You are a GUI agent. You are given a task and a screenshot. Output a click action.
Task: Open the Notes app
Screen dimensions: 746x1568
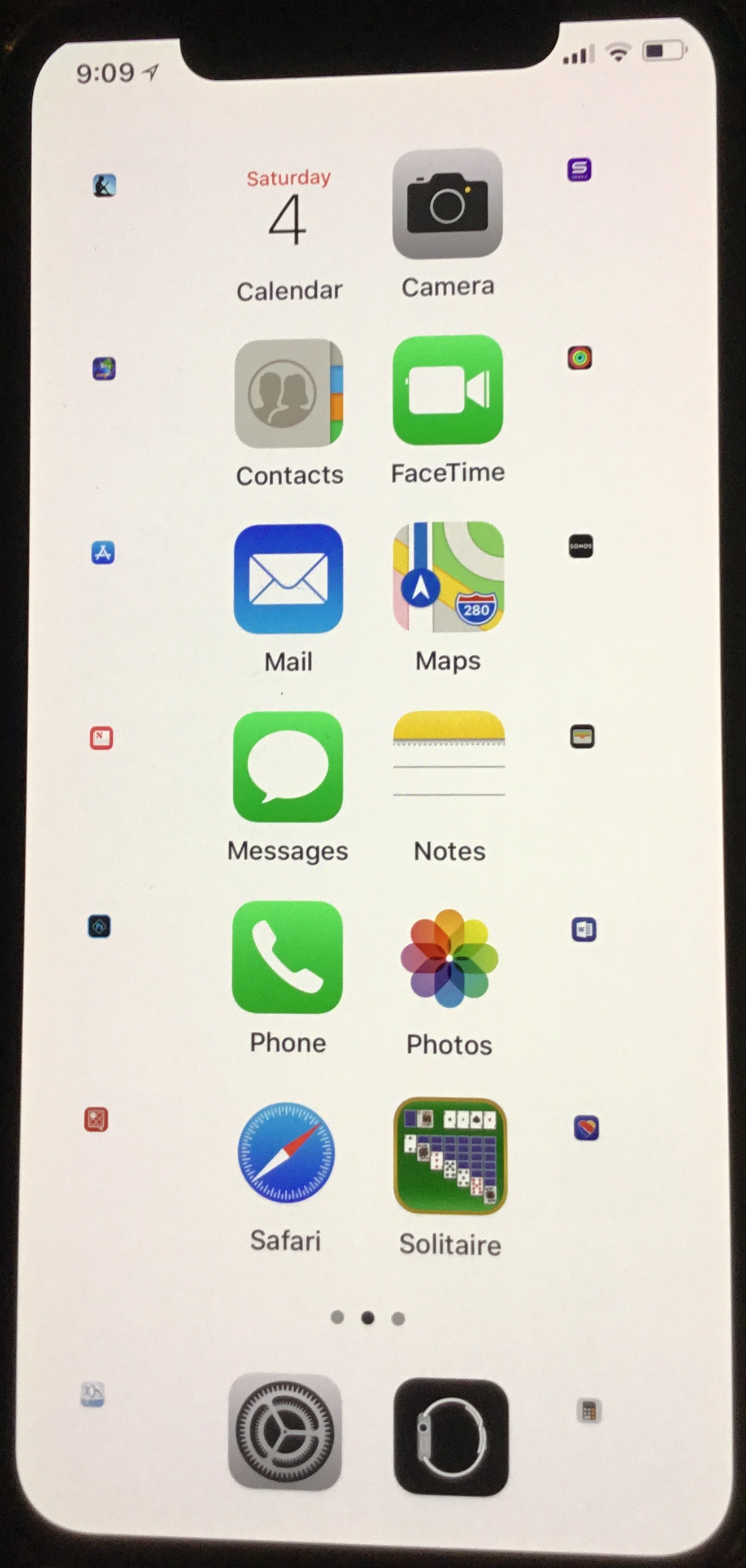point(449,765)
